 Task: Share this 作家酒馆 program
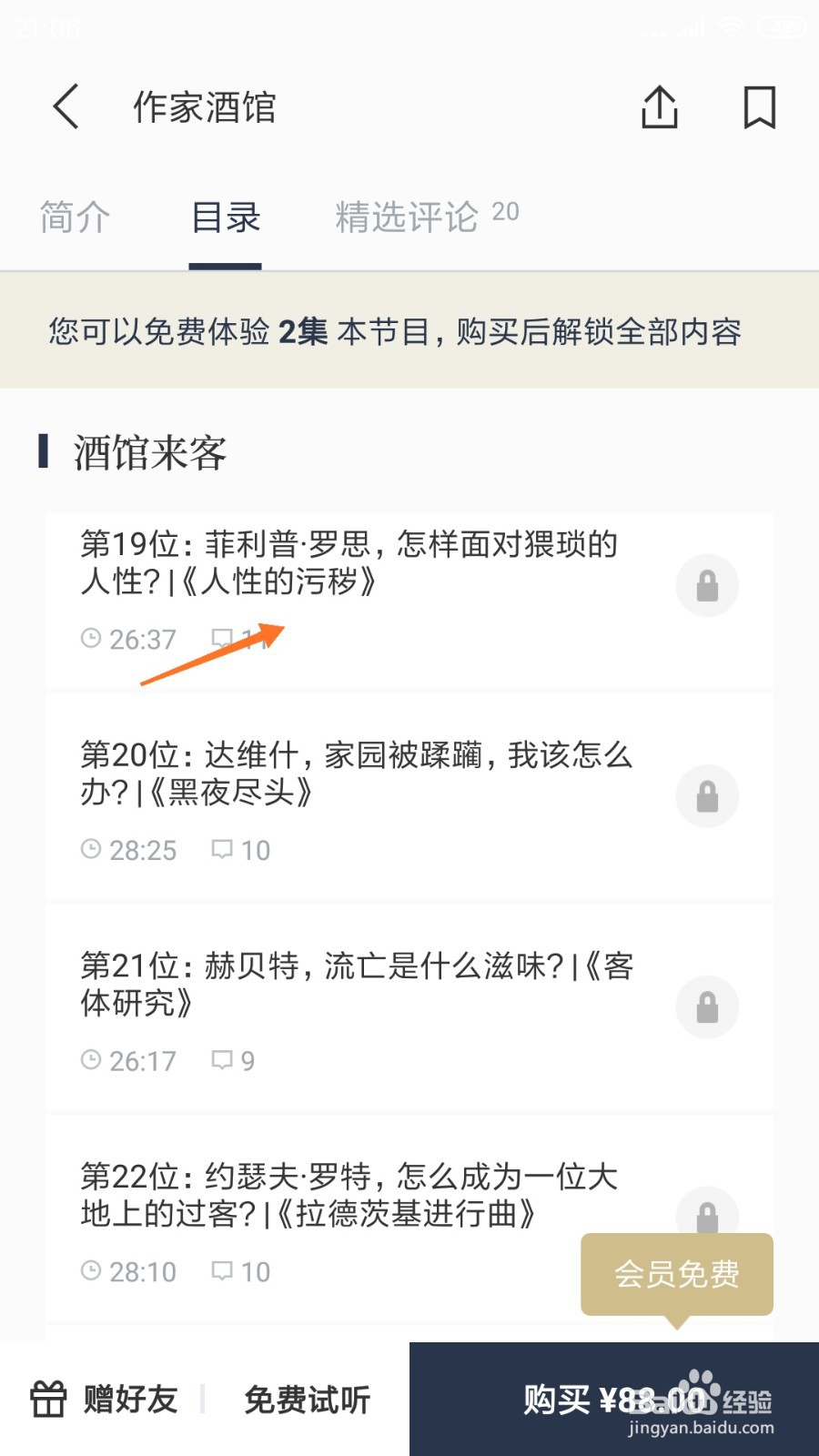[660, 107]
